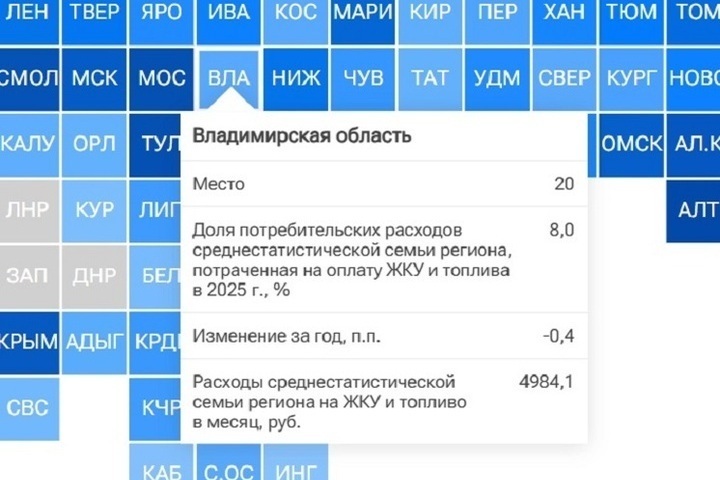Viewport: 720px width, 480px height.
Task: Show details for the КУРГ tile
Action: click(x=631, y=79)
